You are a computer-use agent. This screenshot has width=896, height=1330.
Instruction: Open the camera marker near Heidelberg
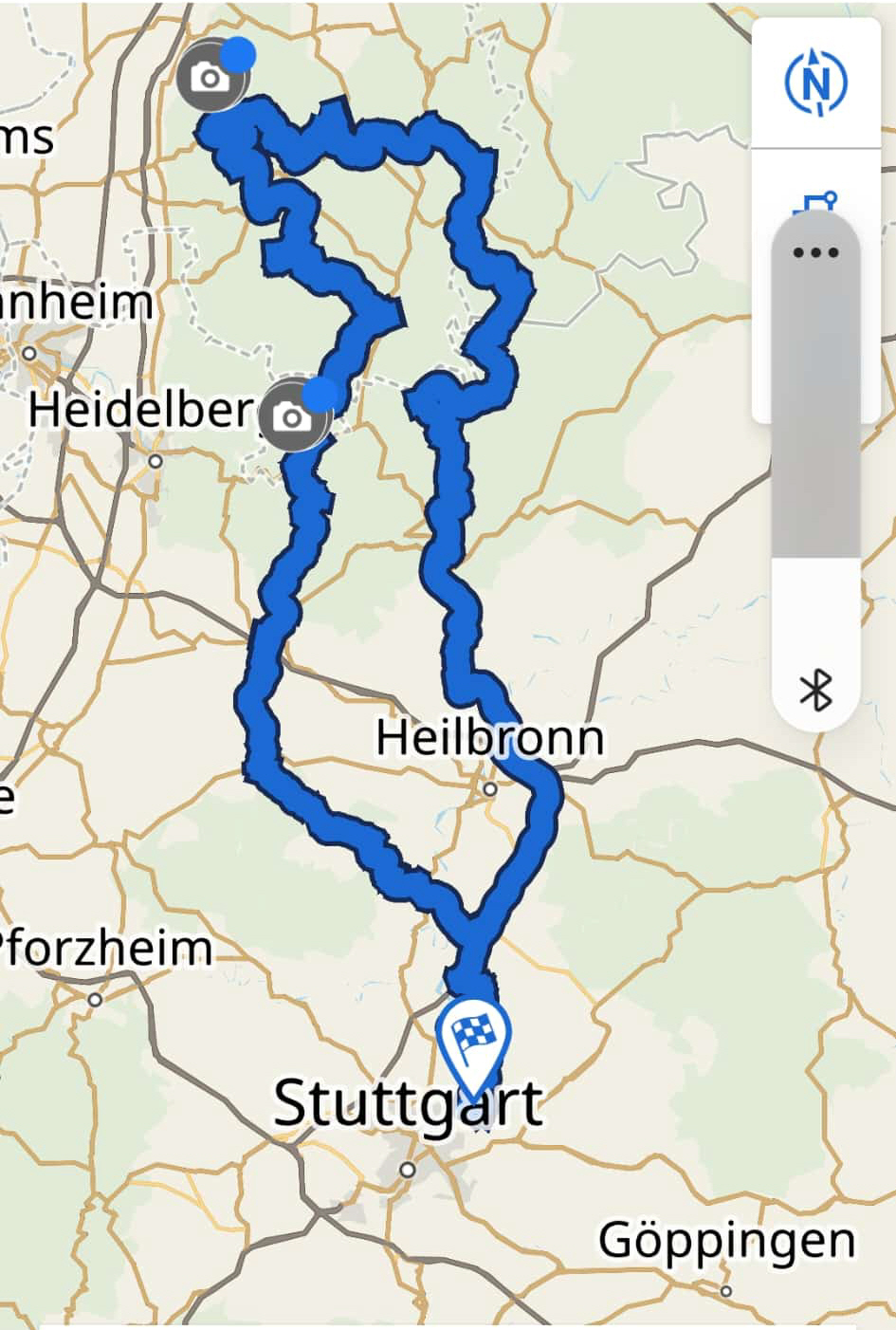tap(294, 416)
